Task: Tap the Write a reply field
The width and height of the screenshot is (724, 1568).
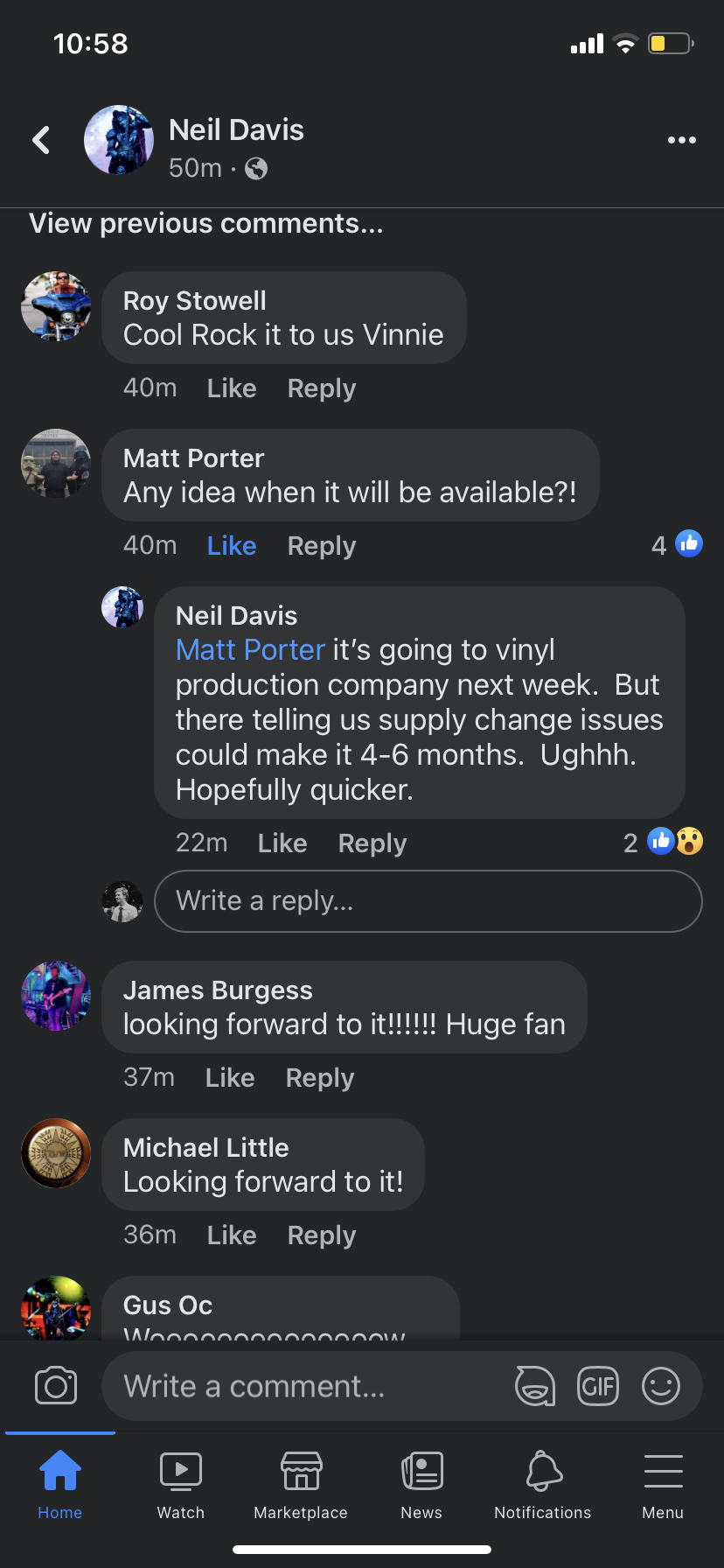Action: [x=428, y=901]
